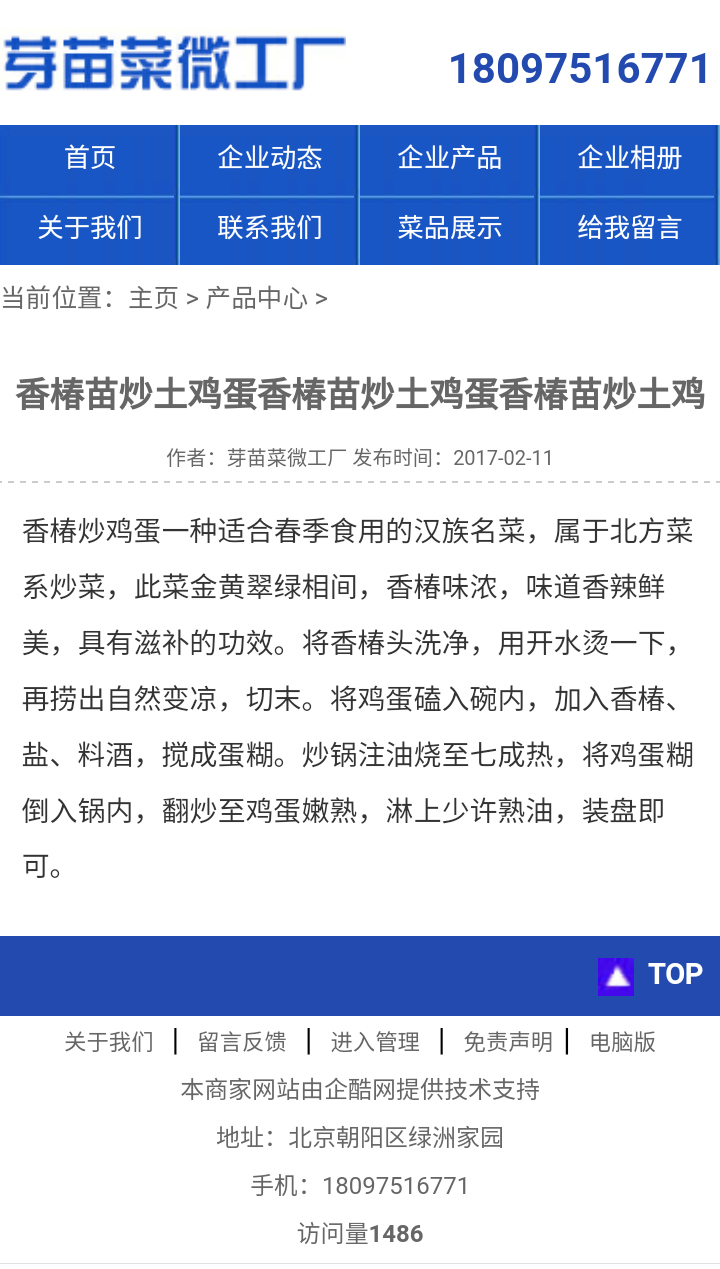Jump back to TOP of page
Viewport: 720px width, 1269px height.
point(651,975)
